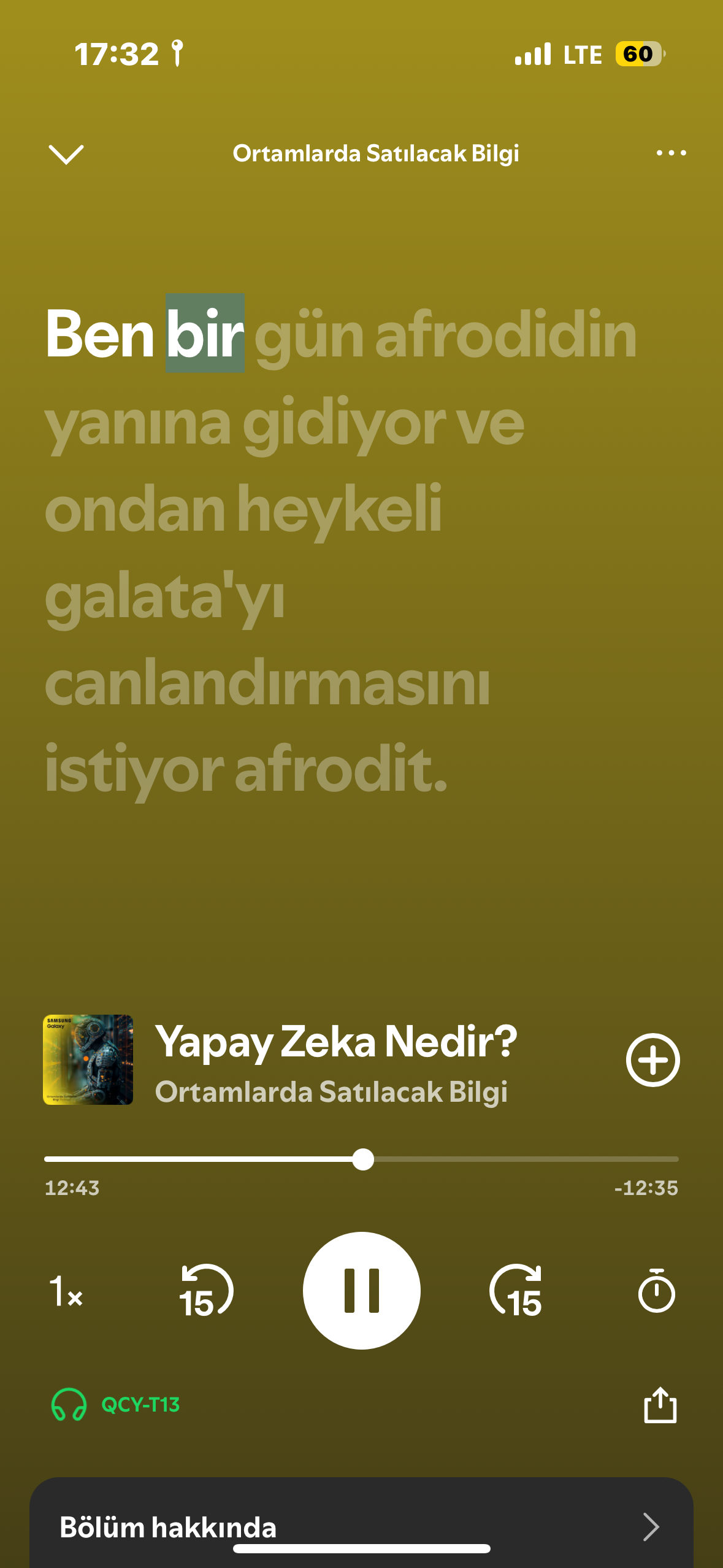Screen dimensions: 723x1568
Task: Open the episode cover art thumbnail
Action: click(x=88, y=1059)
